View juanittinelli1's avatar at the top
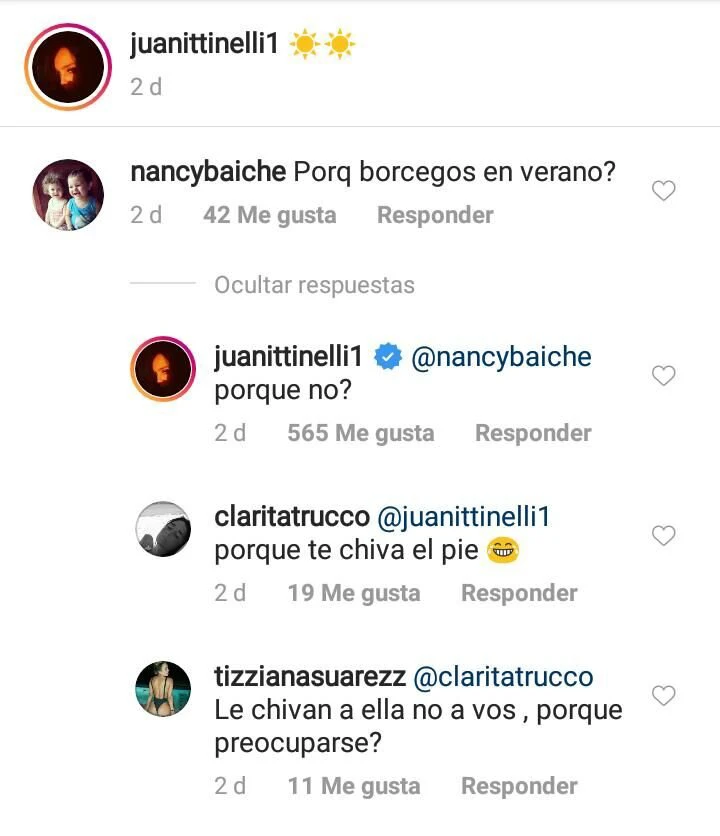The height and width of the screenshot is (836, 720). click(66, 66)
